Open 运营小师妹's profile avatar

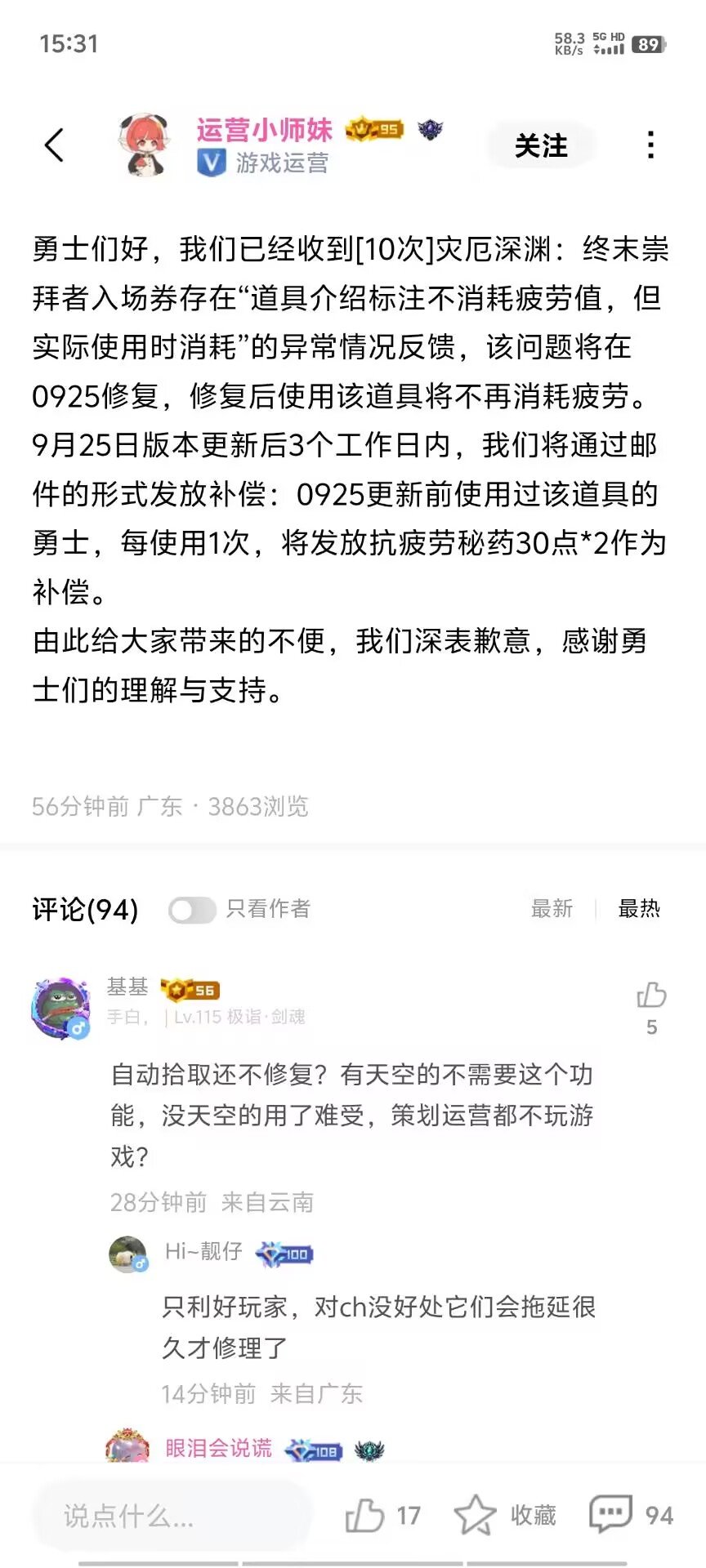coord(145,145)
